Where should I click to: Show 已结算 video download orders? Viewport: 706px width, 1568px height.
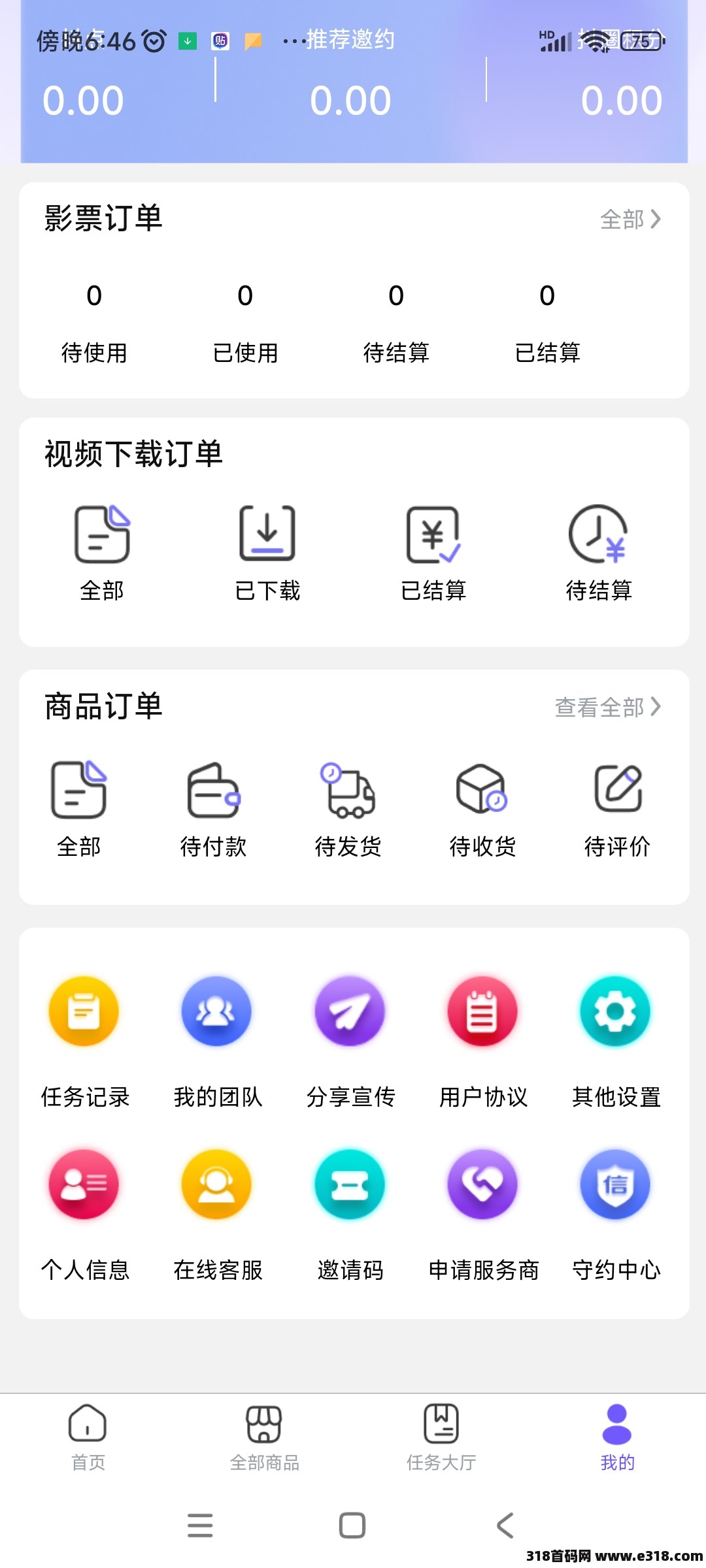point(433,552)
